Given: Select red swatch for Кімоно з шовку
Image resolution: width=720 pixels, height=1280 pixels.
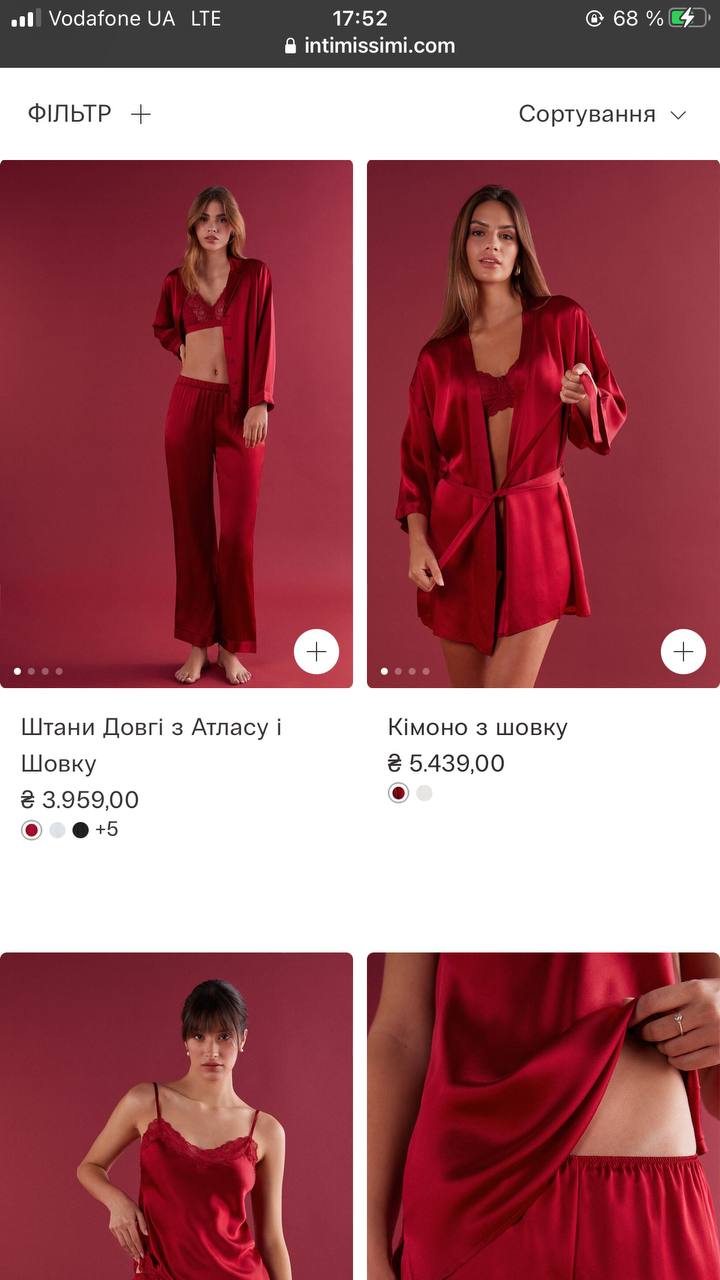Looking at the screenshot, I should pos(399,793).
